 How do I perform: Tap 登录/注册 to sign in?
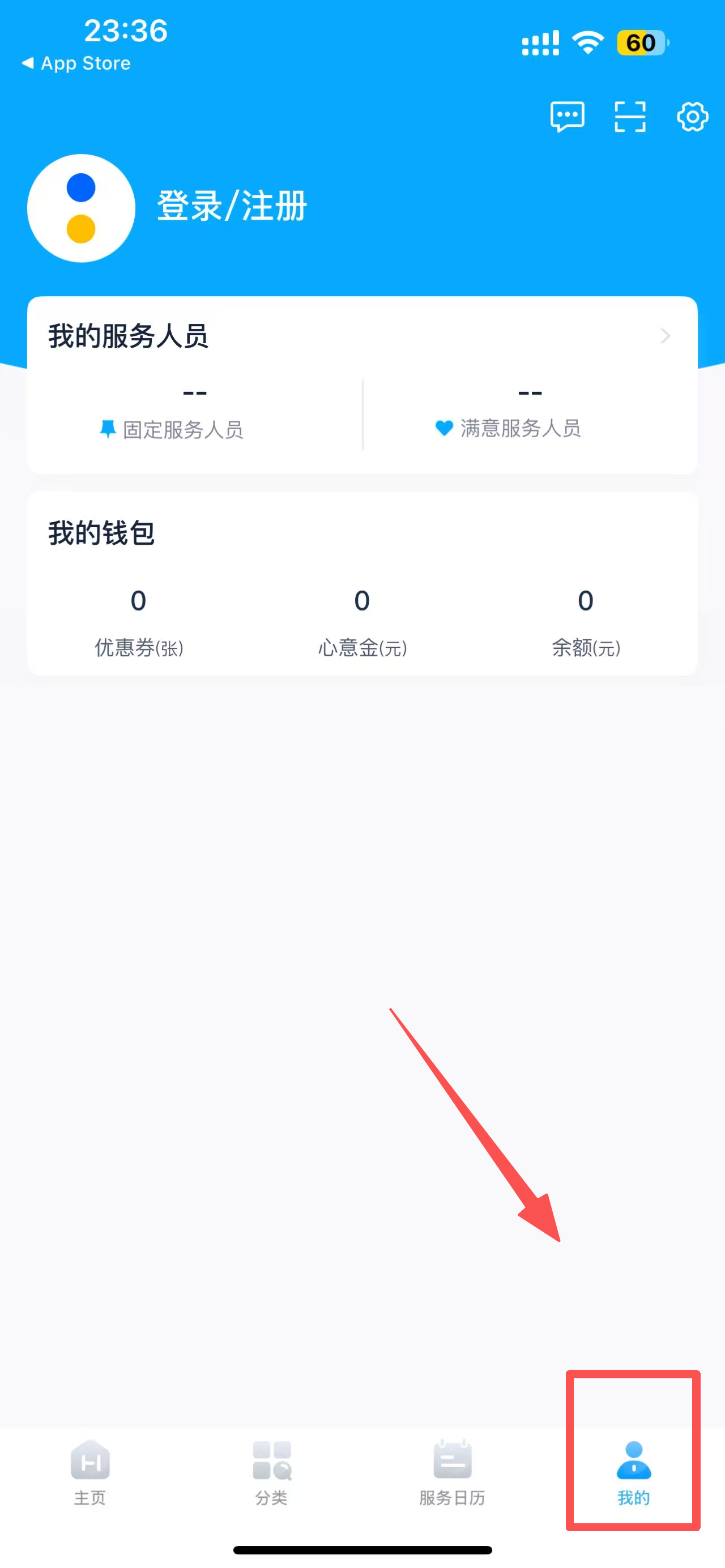coord(232,206)
